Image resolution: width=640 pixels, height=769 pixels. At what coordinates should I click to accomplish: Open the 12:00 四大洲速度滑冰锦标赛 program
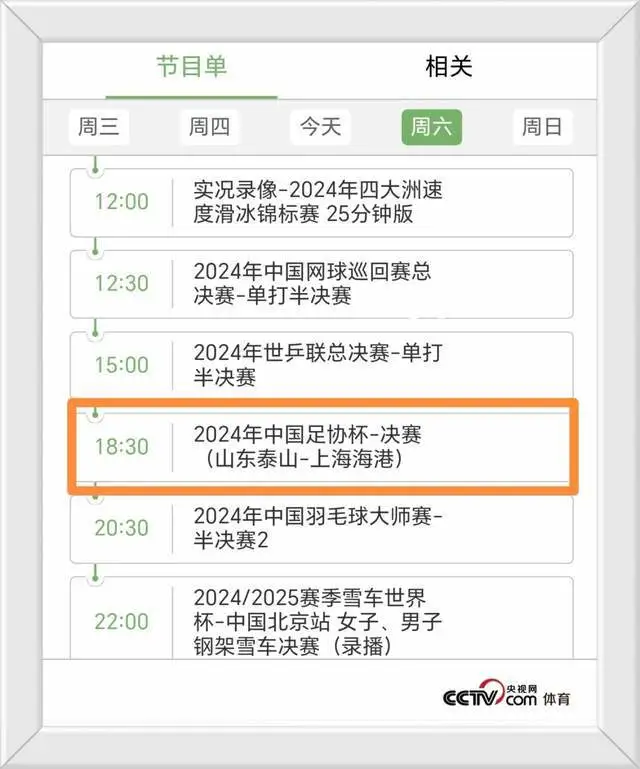[320, 202]
